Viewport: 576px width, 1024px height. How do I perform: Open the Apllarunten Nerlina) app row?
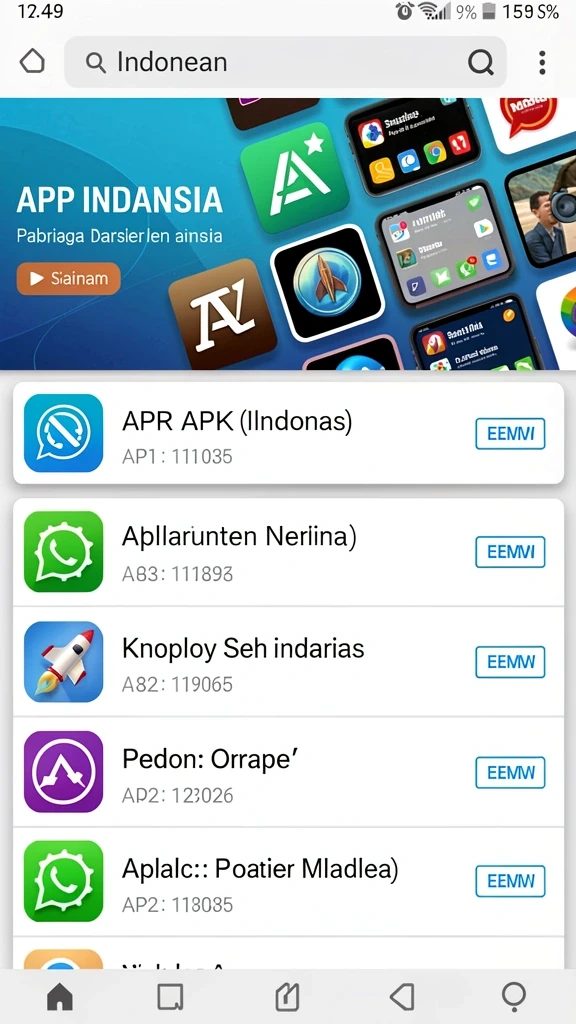click(x=288, y=552)
